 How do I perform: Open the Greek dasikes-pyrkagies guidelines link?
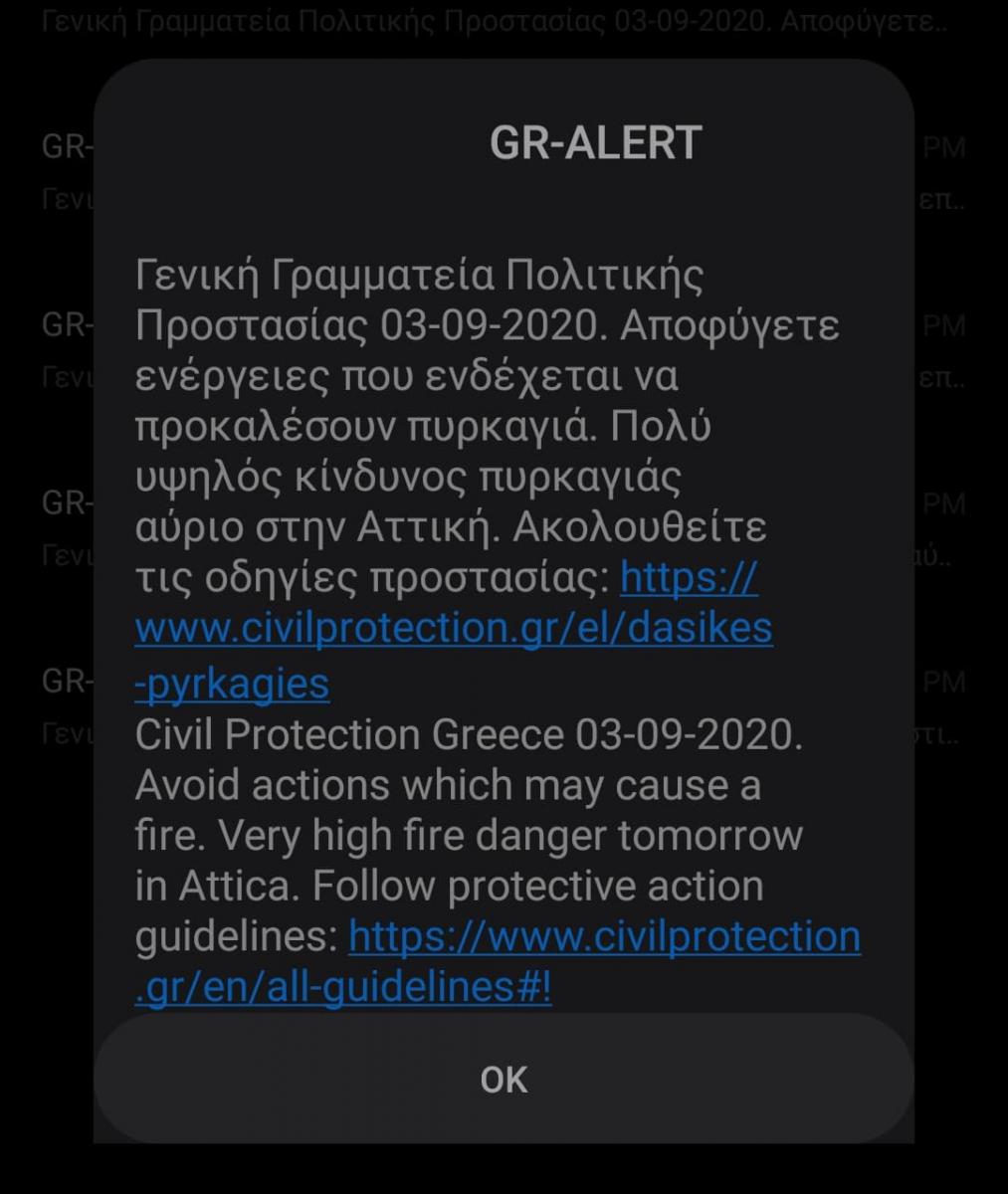(453, 629)
